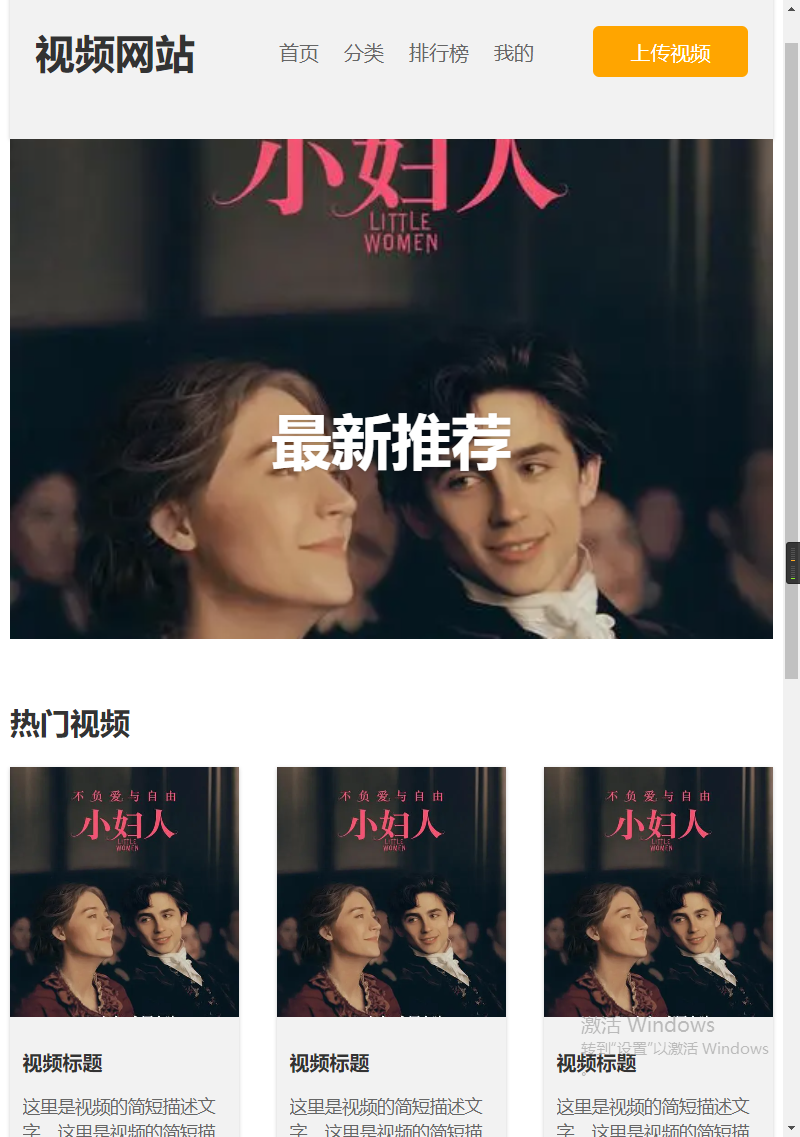This screenshot has width=800, height=1137.
Task: Tap the 上传视频 upload button
Action: (670, 52)
